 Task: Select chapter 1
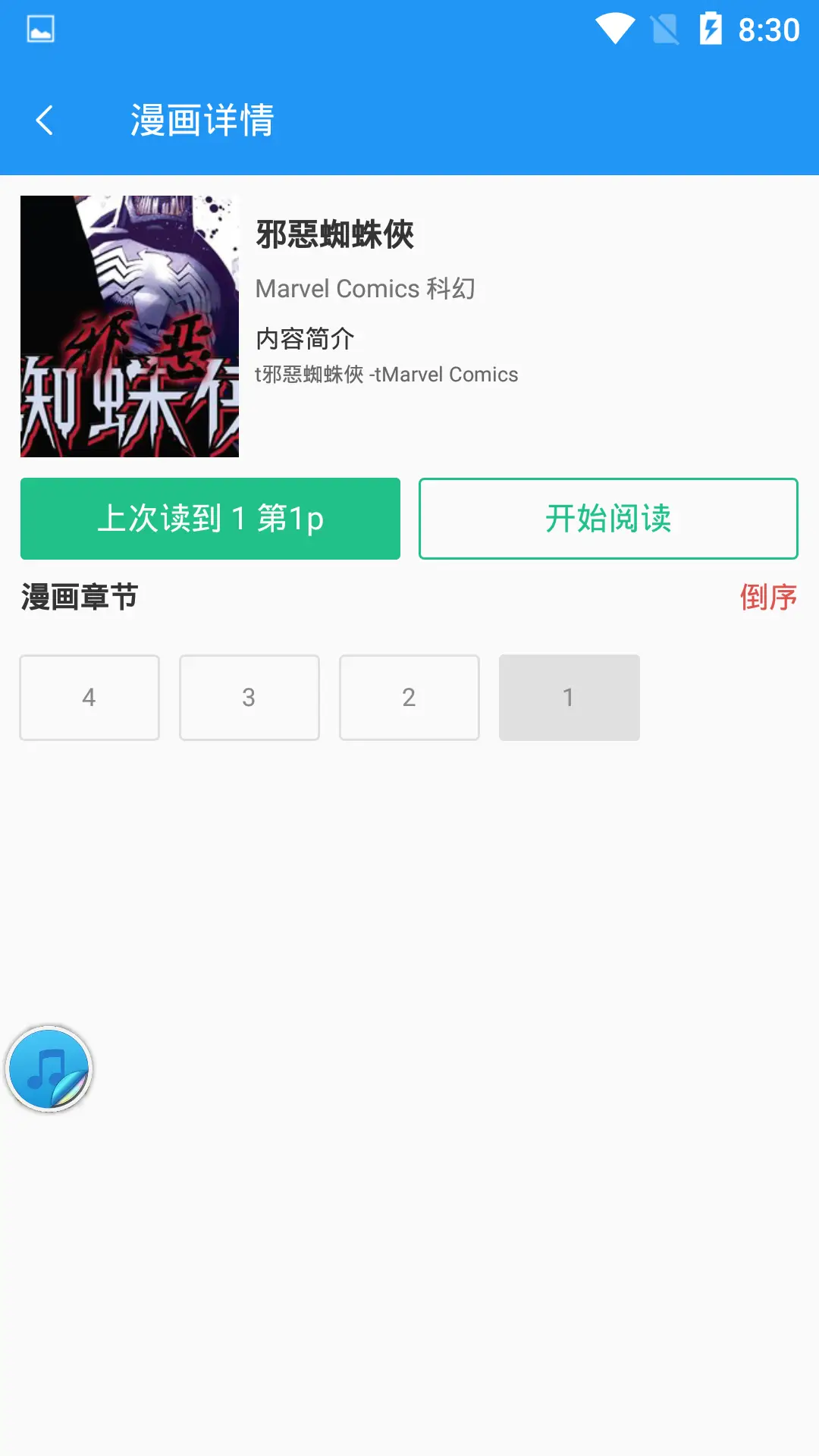point(569,698)
